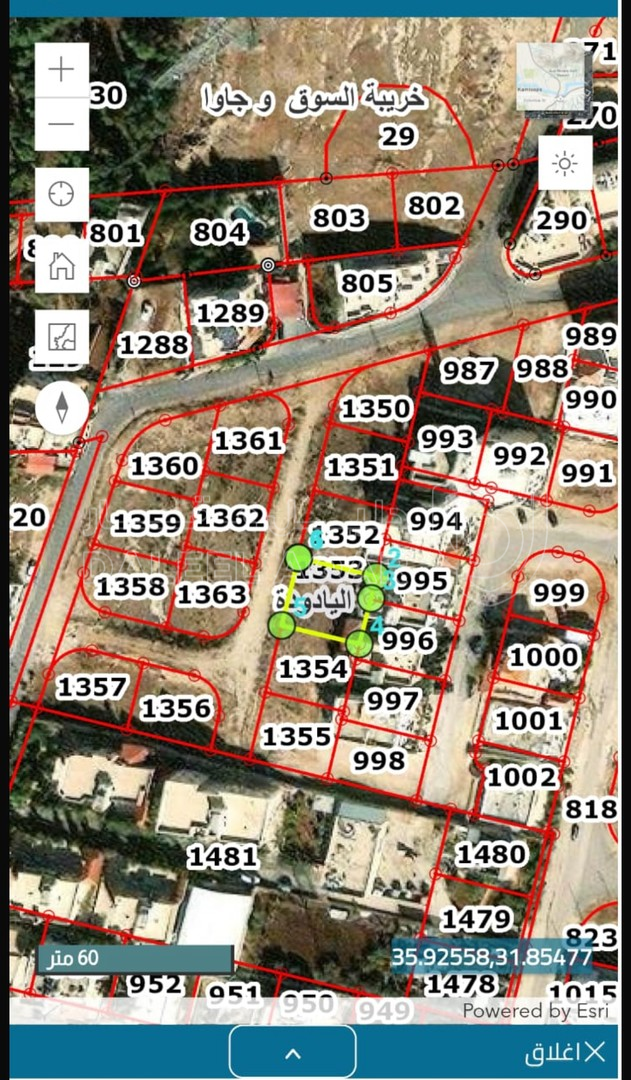Reset the compass orientation

pyautogui.click(x=62, y=408)
